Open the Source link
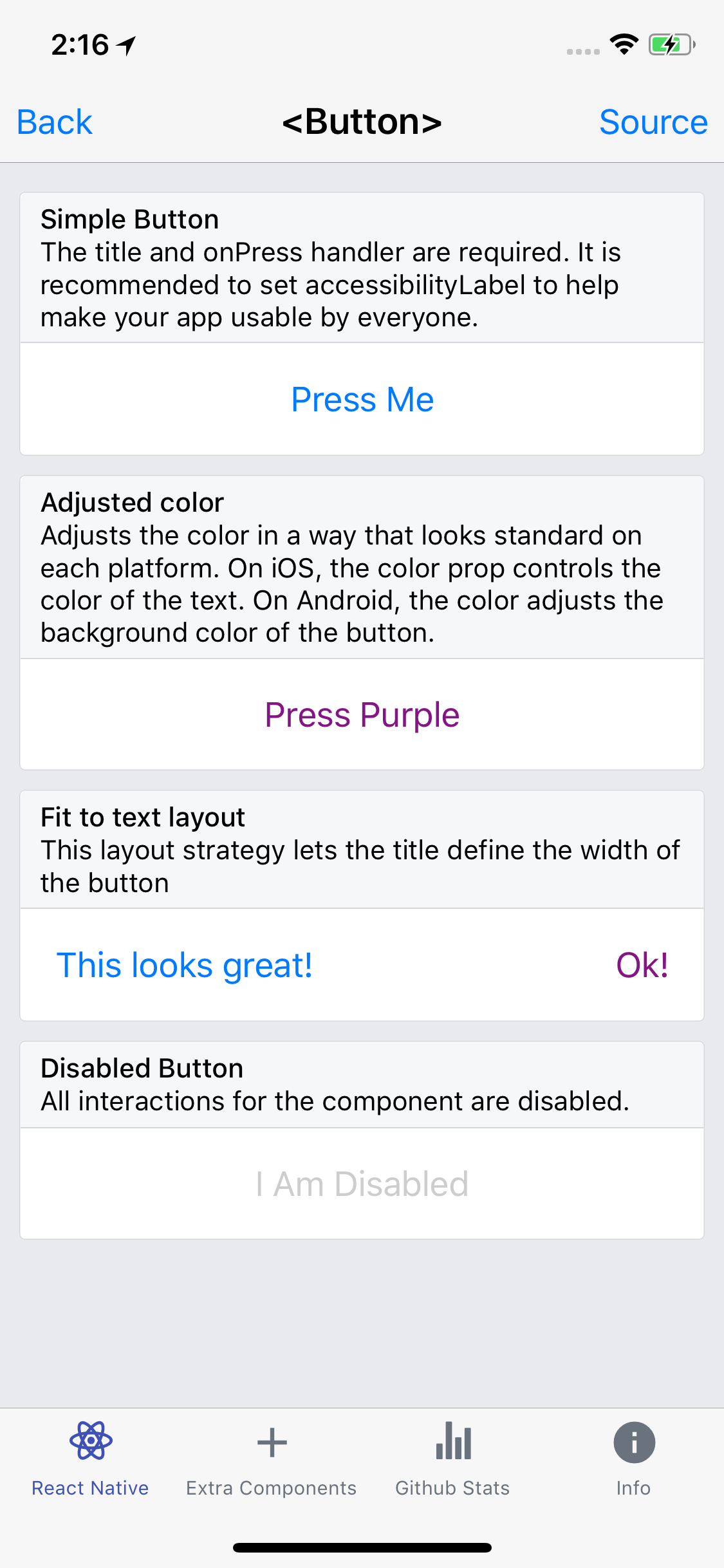Screen dimensions: 724x1568 click(654, 122)
